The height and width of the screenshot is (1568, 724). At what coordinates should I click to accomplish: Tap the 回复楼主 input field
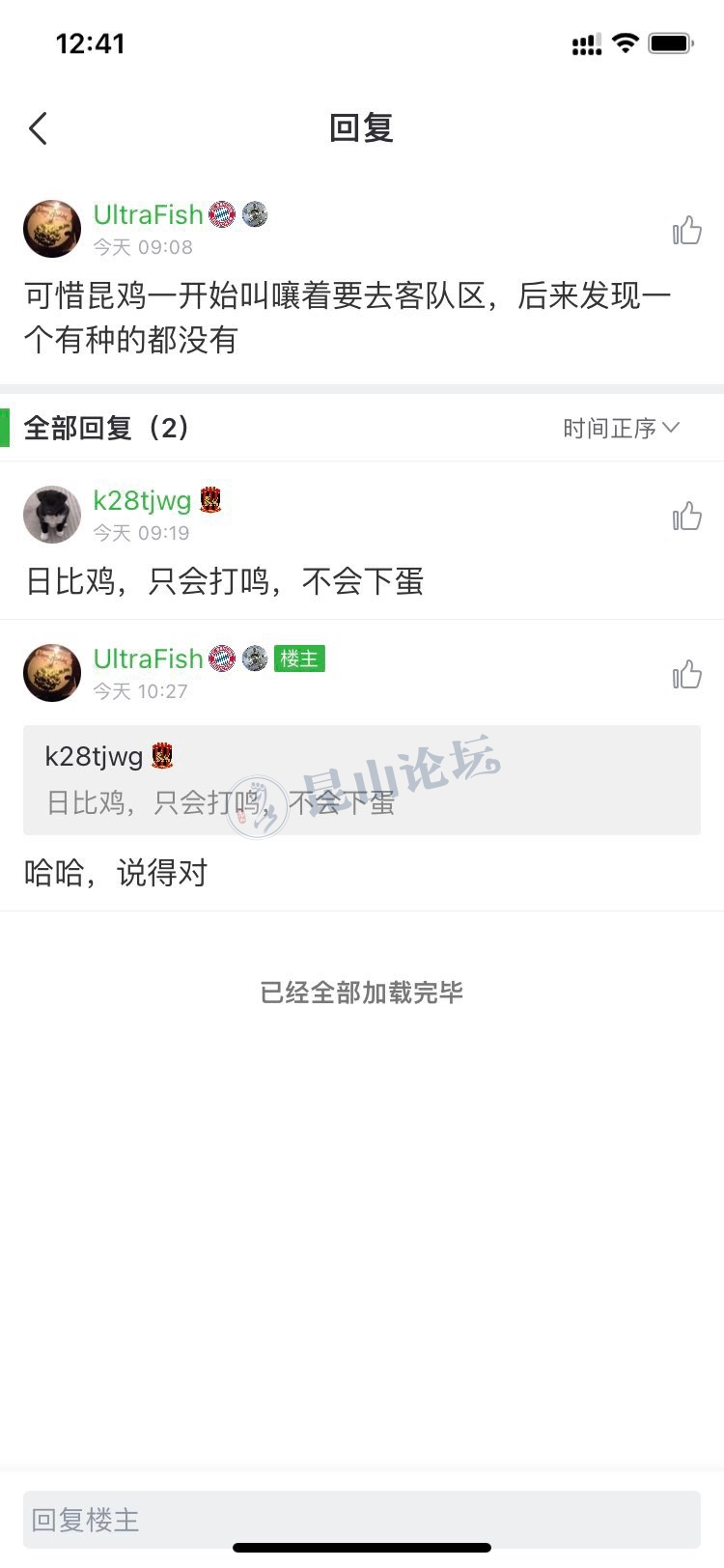click(362, 1520)
